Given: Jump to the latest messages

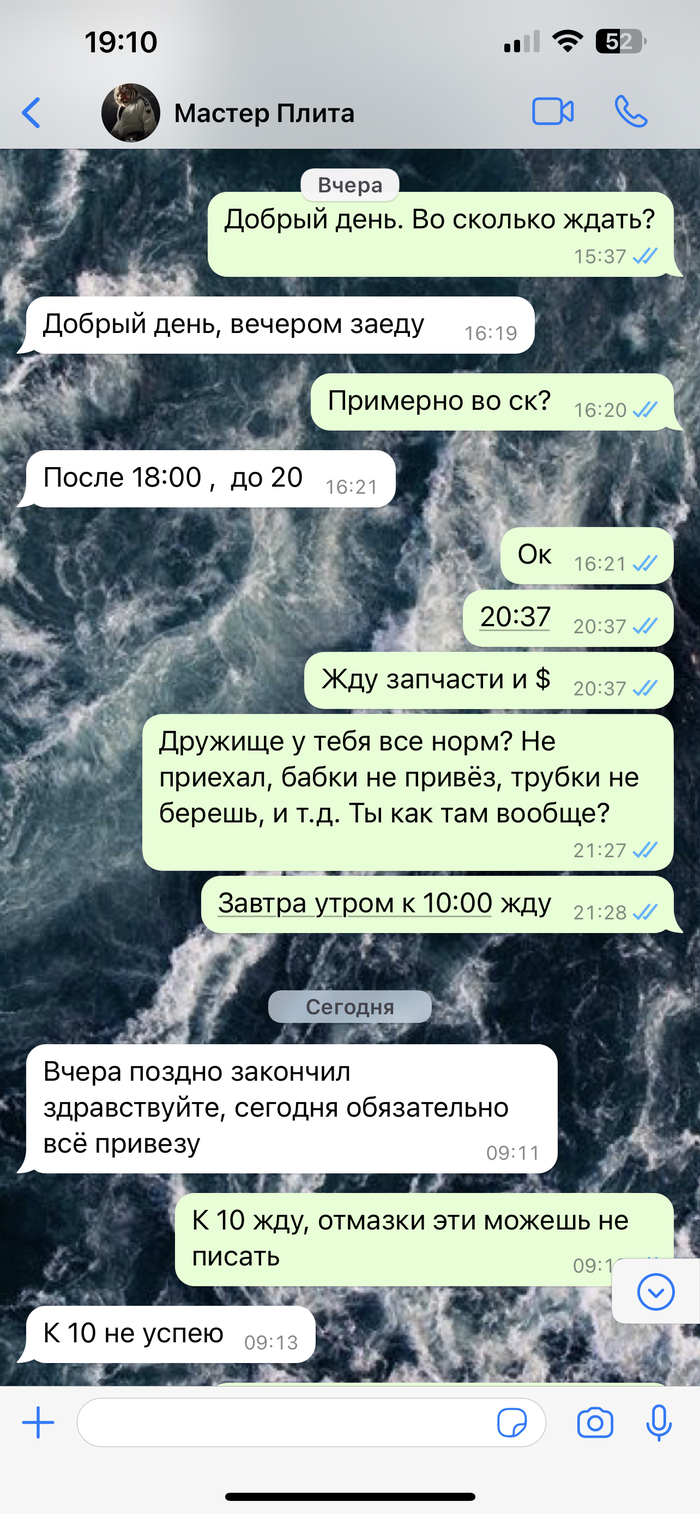Looking at the screenshot, I should click(656, 1293).
